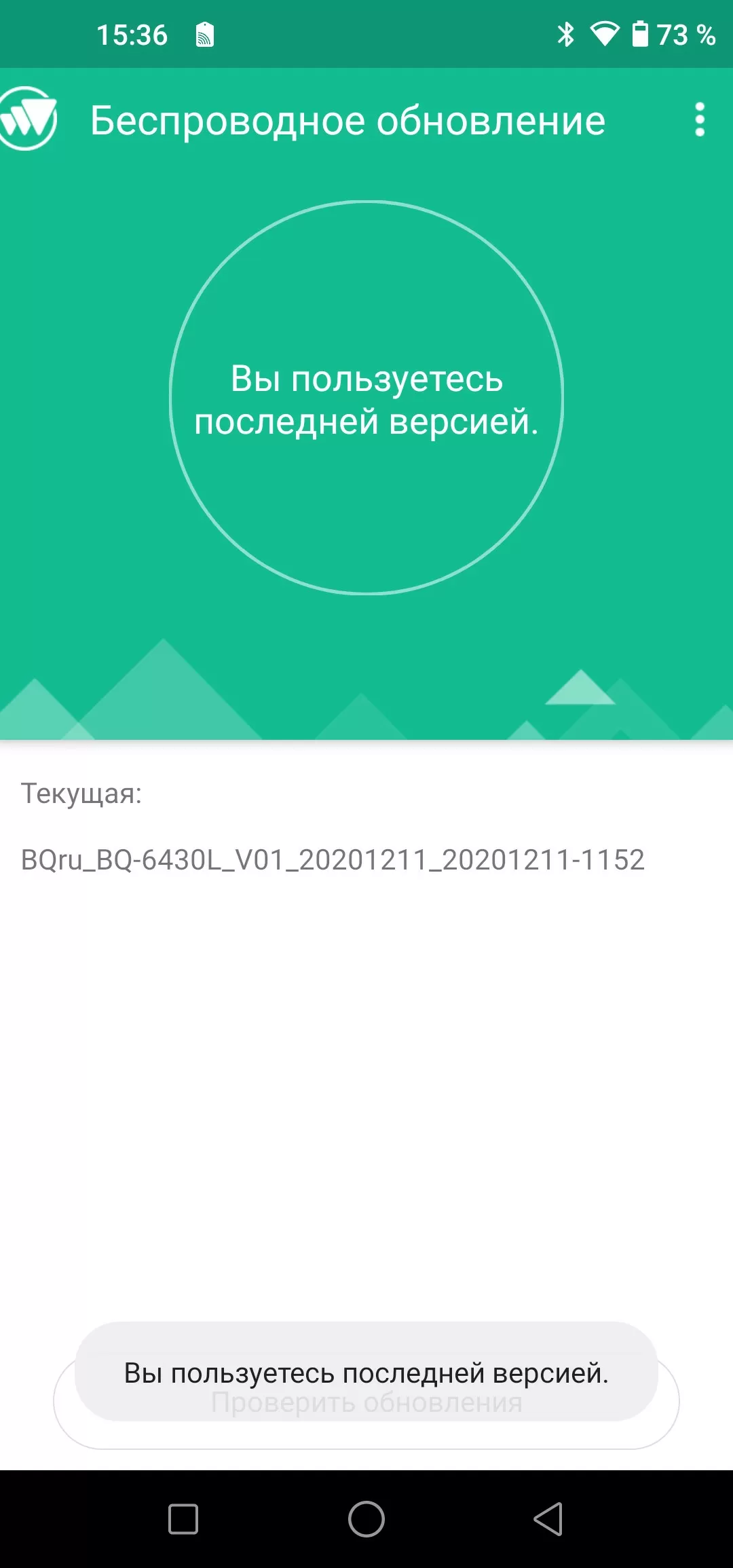Screen dimensions: 733x1568
Task: Open recent apps from navigation bar
Action: (183, 1519)
